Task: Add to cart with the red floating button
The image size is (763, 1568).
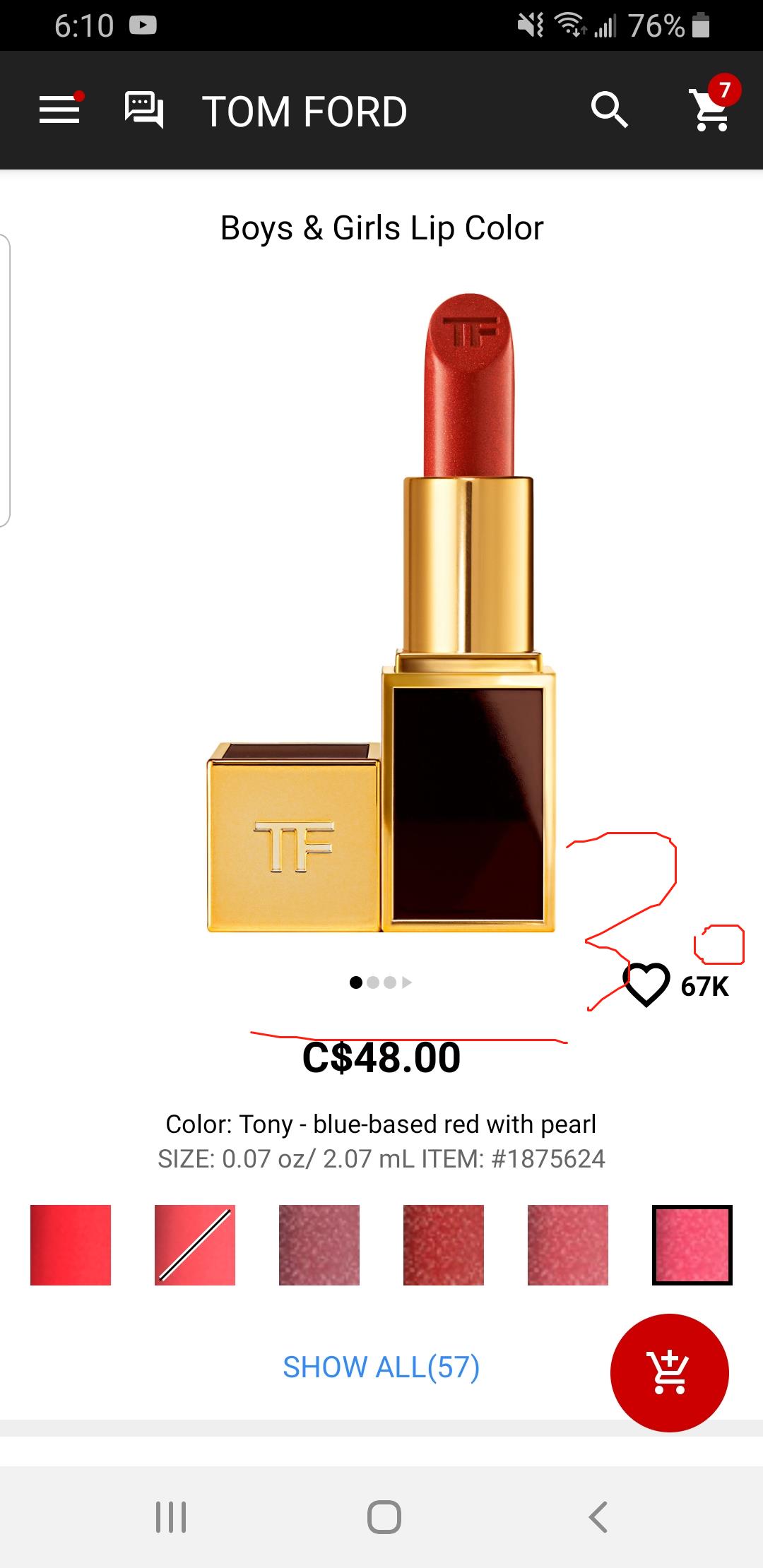Action: (x=669, y=1373)
